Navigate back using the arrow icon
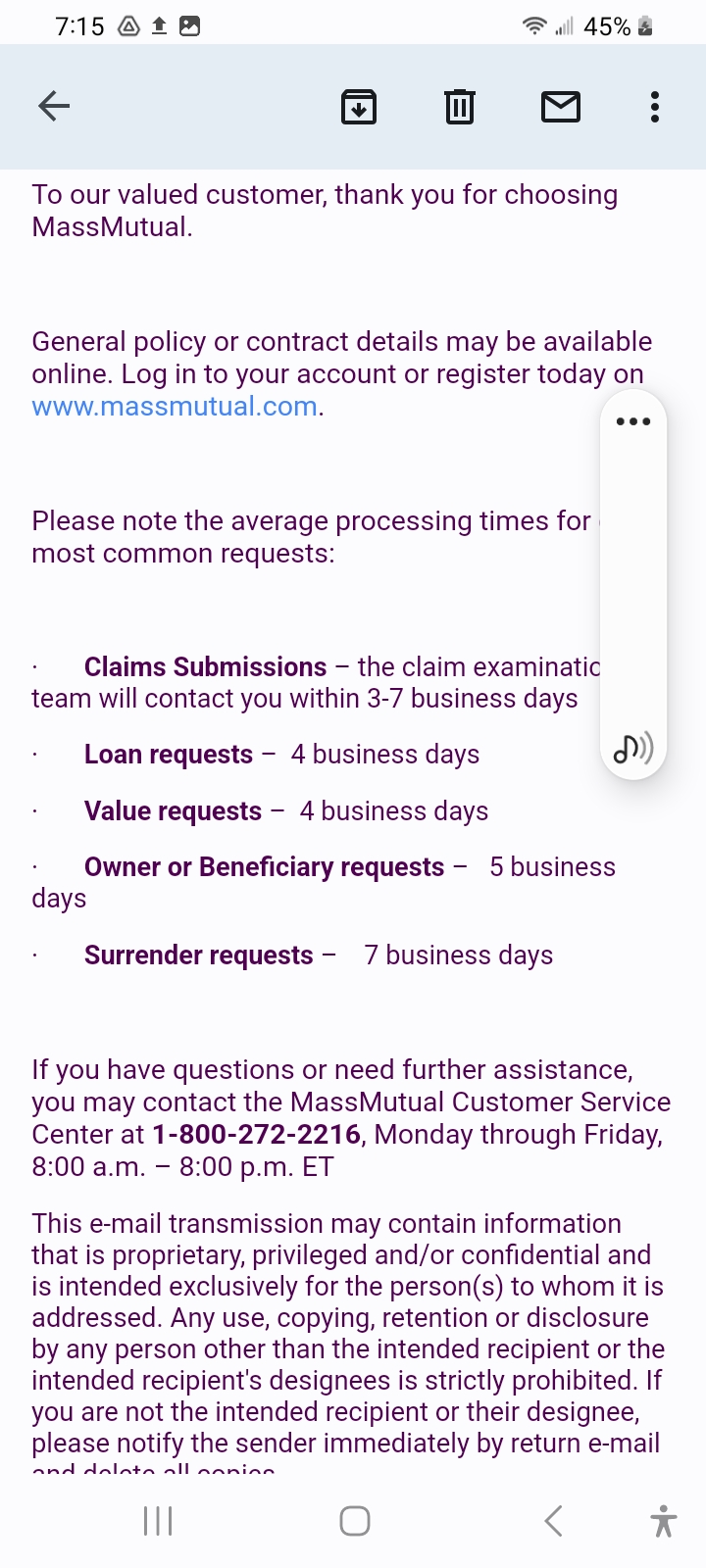The image size is (706, 1568). pyautogui.click(x=54, y=106)
